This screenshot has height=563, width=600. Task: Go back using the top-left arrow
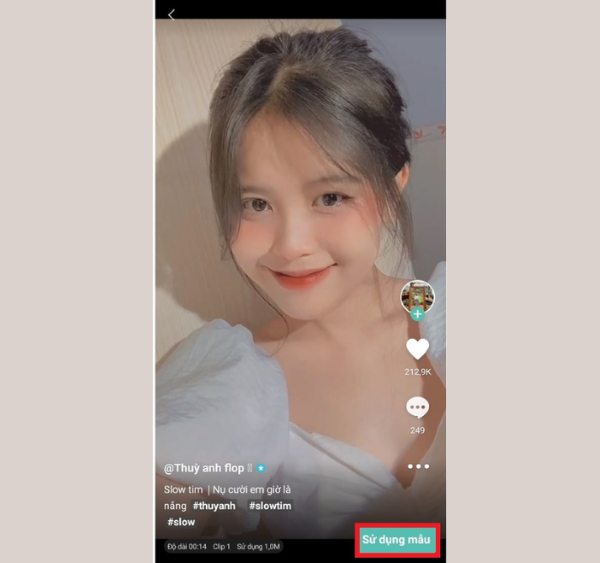click(x=171, y=14)
